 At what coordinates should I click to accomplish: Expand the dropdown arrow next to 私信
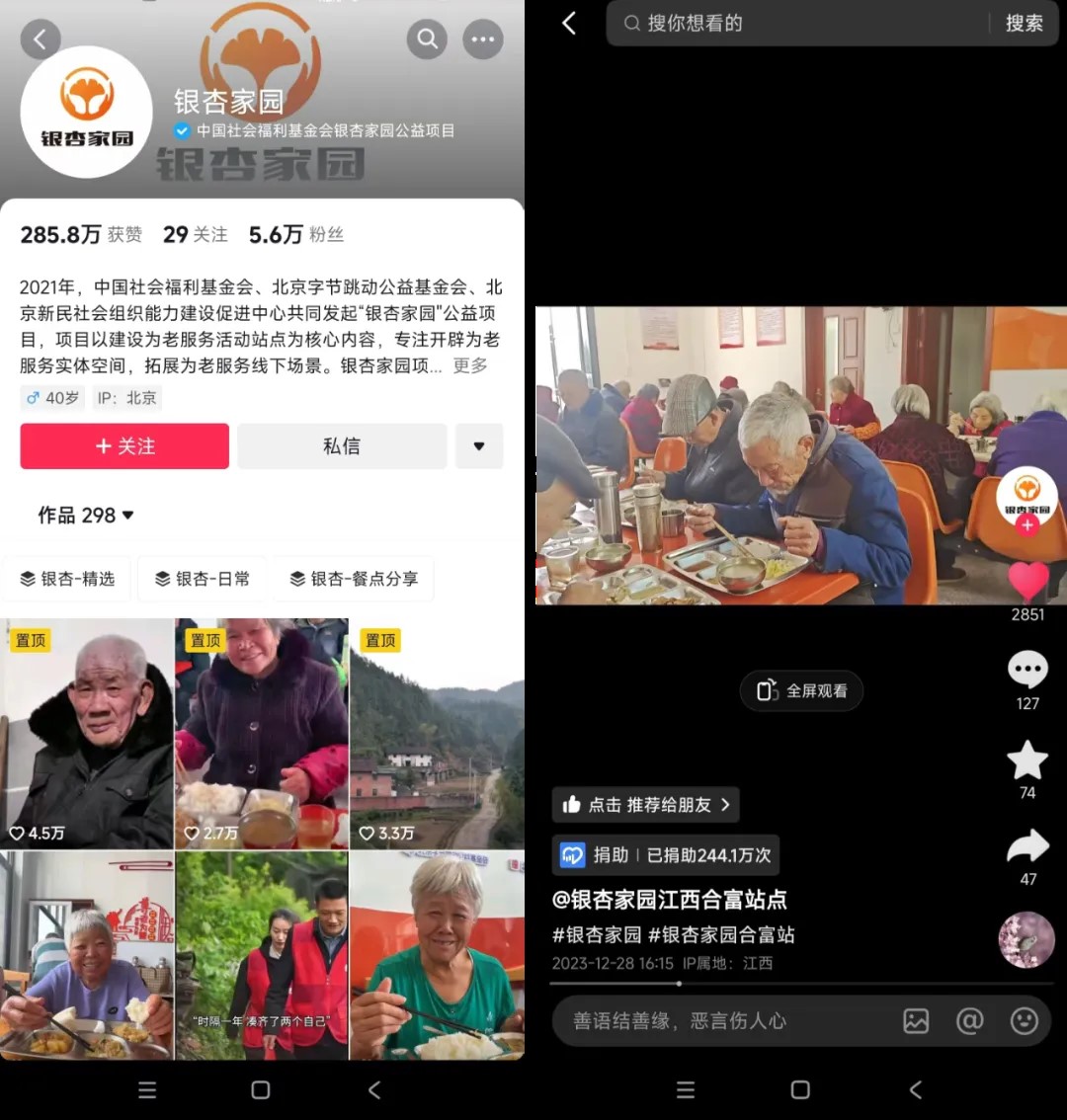[479, 446]
